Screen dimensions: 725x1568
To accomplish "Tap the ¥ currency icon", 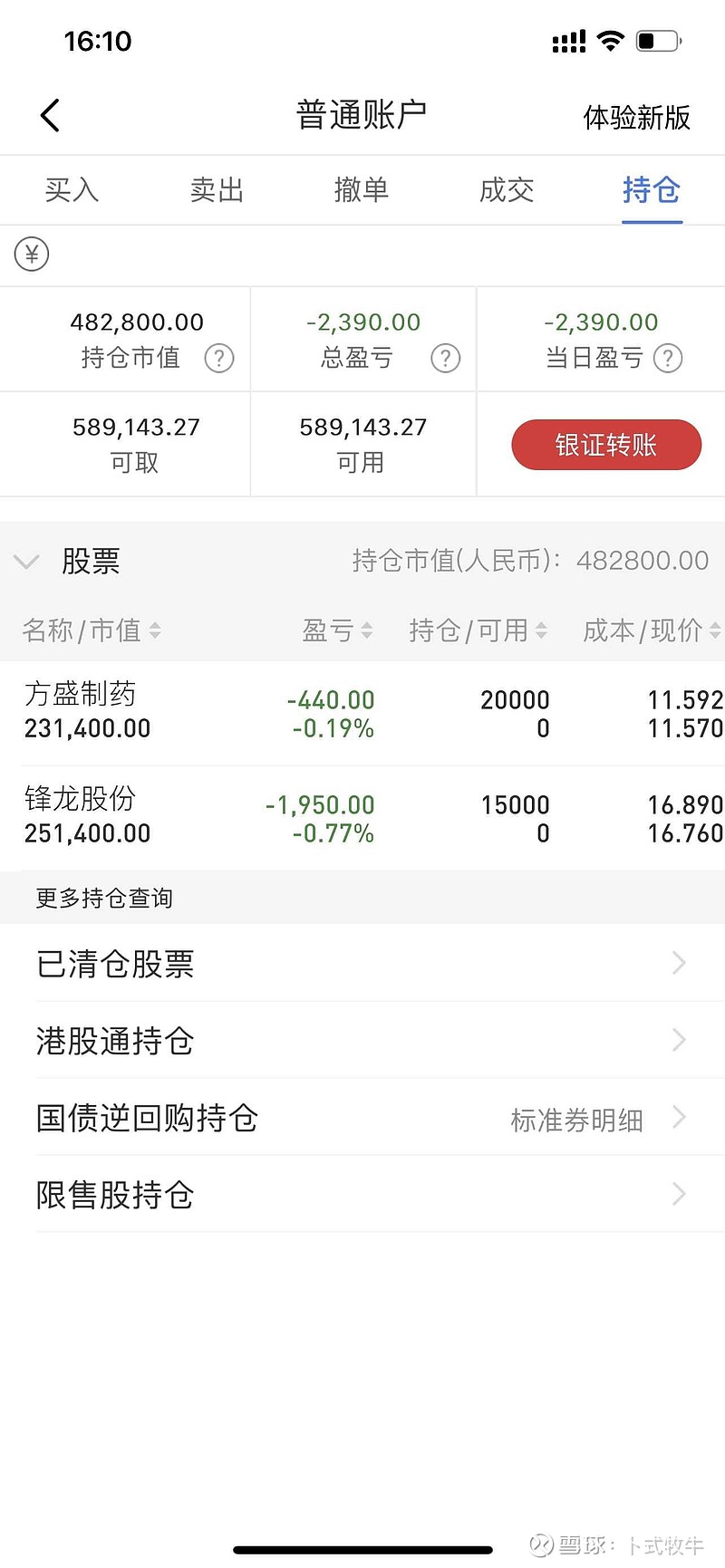I will pyautogui.click(x=32, y=255).
